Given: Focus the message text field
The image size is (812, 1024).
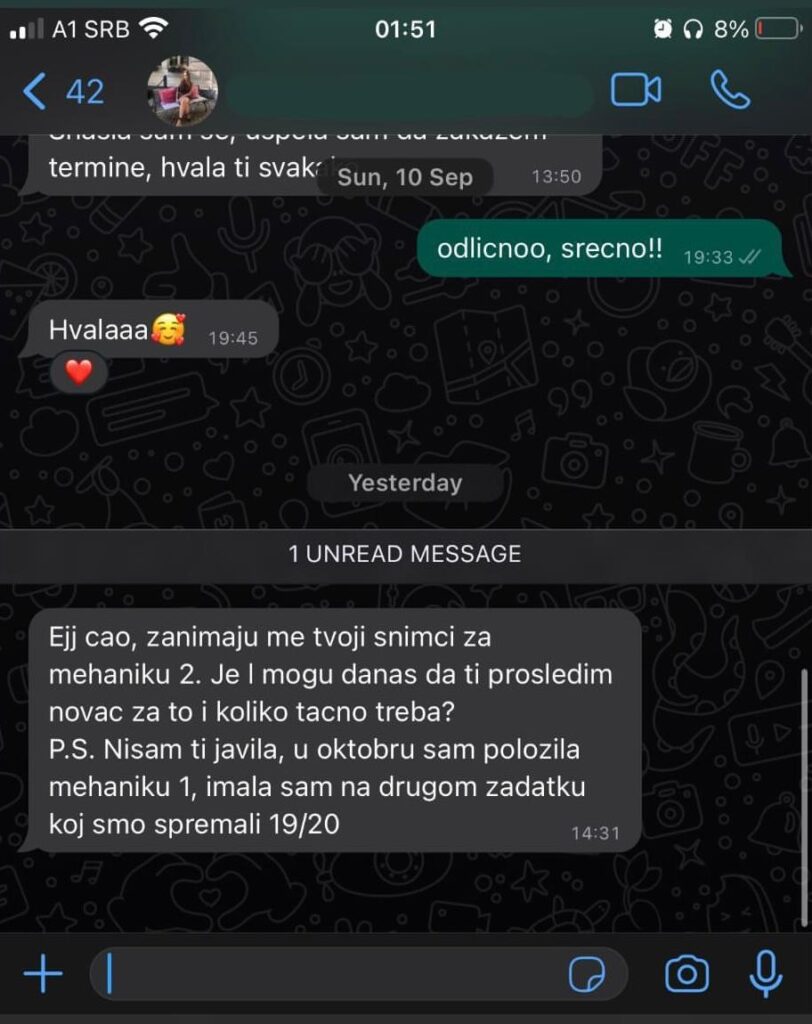Looking at the screenshot, I should pos(330,973).
